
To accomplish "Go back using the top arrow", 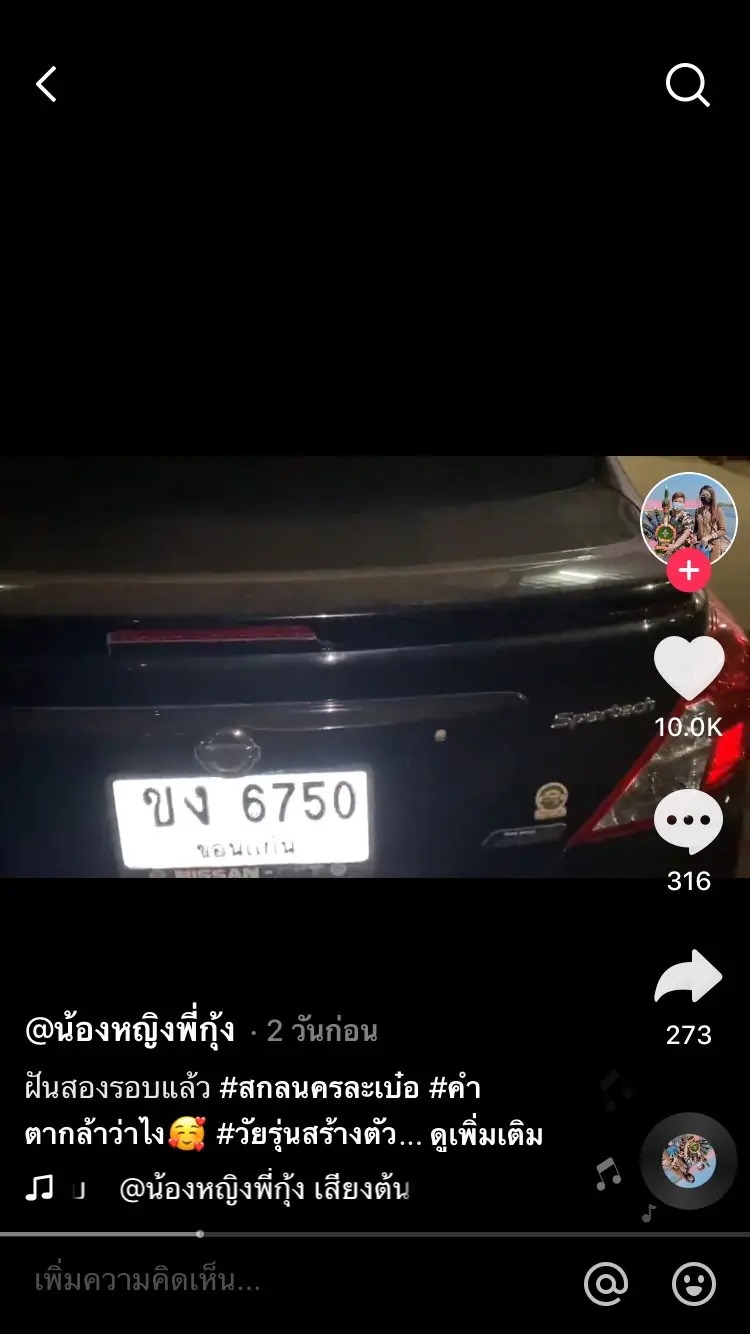I will (x=46, y=85).
